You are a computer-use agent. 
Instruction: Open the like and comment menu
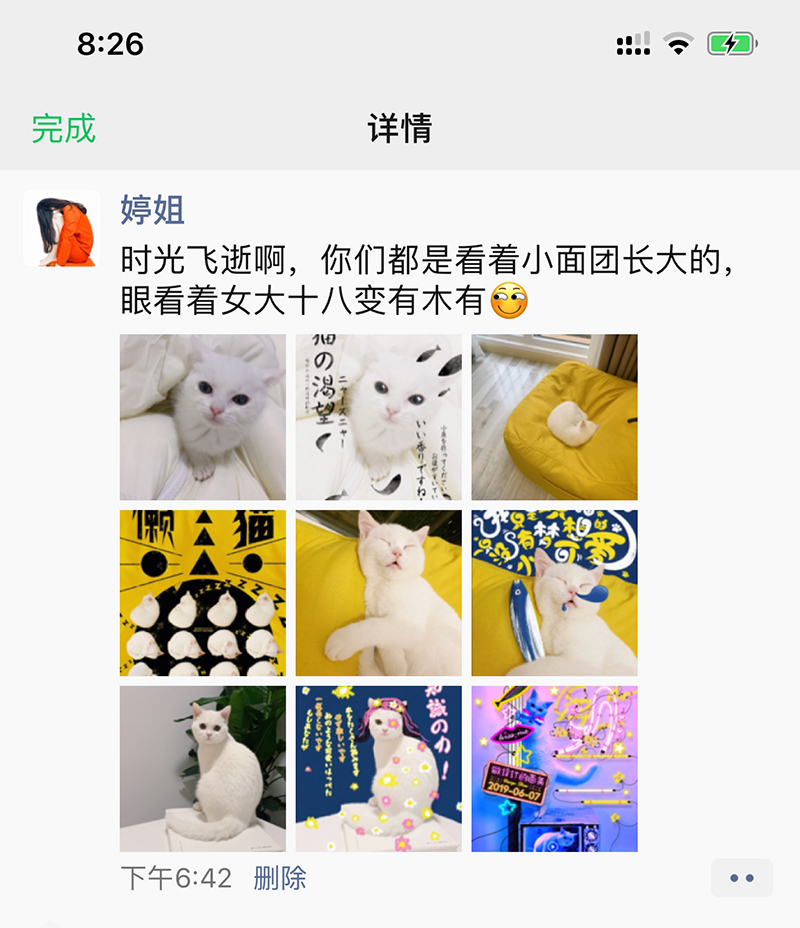click(x=741, y=878)
